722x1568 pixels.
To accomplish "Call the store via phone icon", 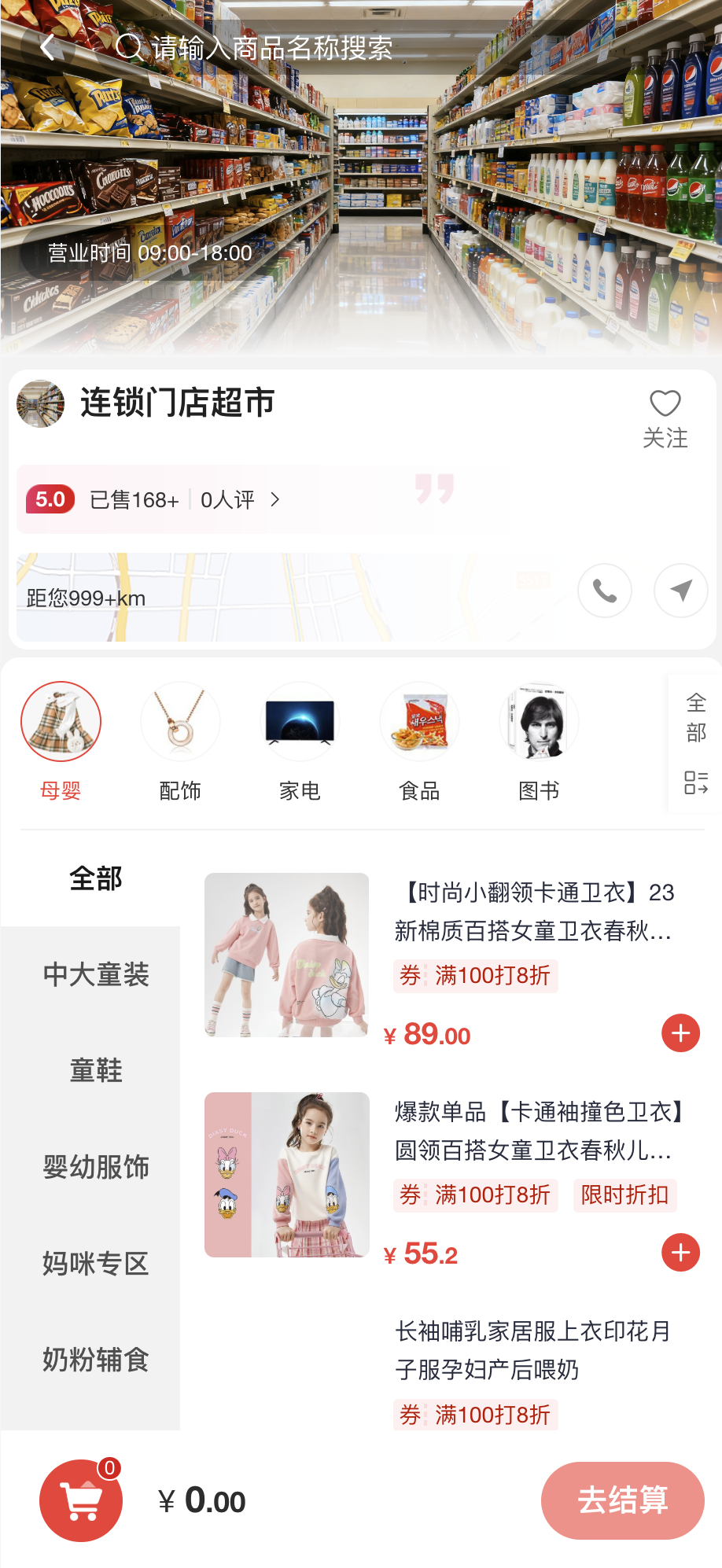I will 604,591.
